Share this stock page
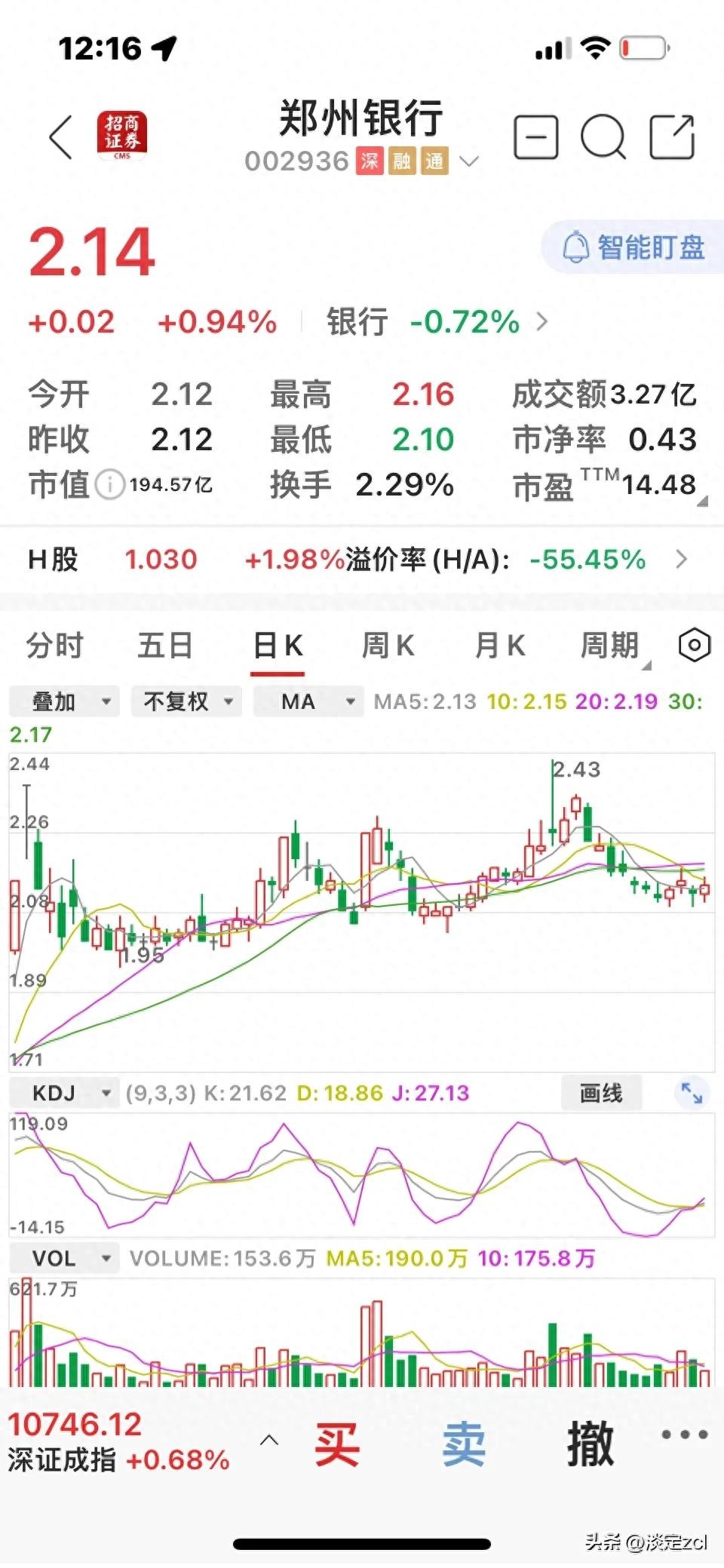This screenshot has width=724, height=1568. [x=672, y=137]
